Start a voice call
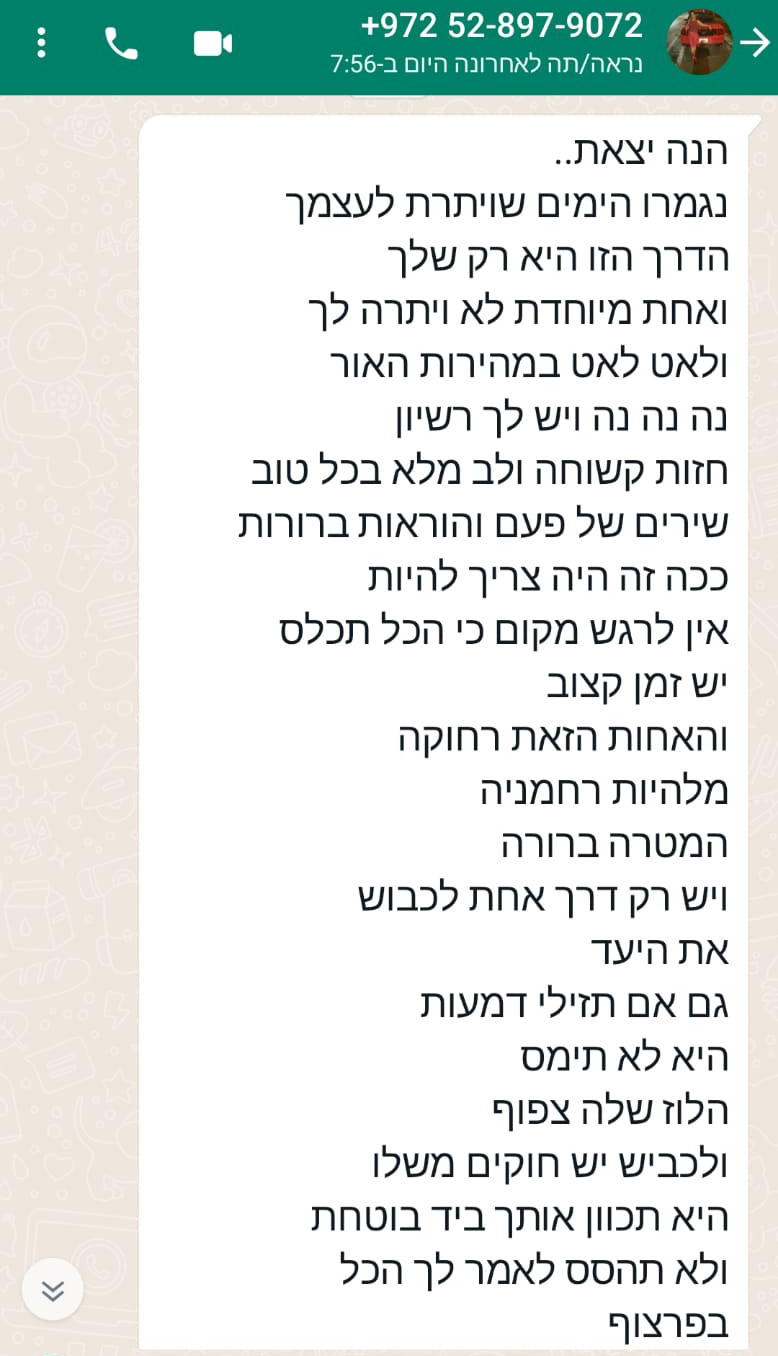778x1356 pixels. tap(121, 43)
